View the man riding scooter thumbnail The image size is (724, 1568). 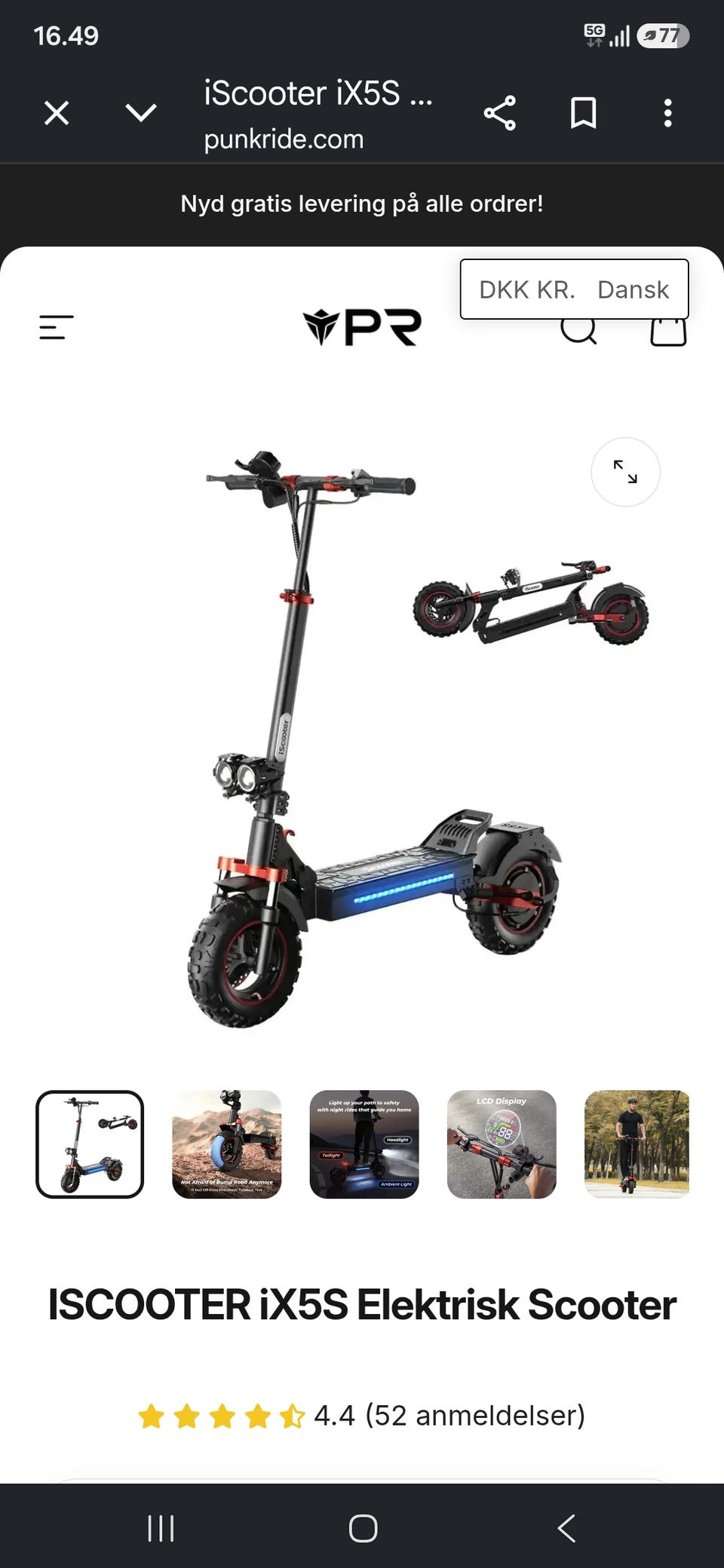[x=637, y=1144]
